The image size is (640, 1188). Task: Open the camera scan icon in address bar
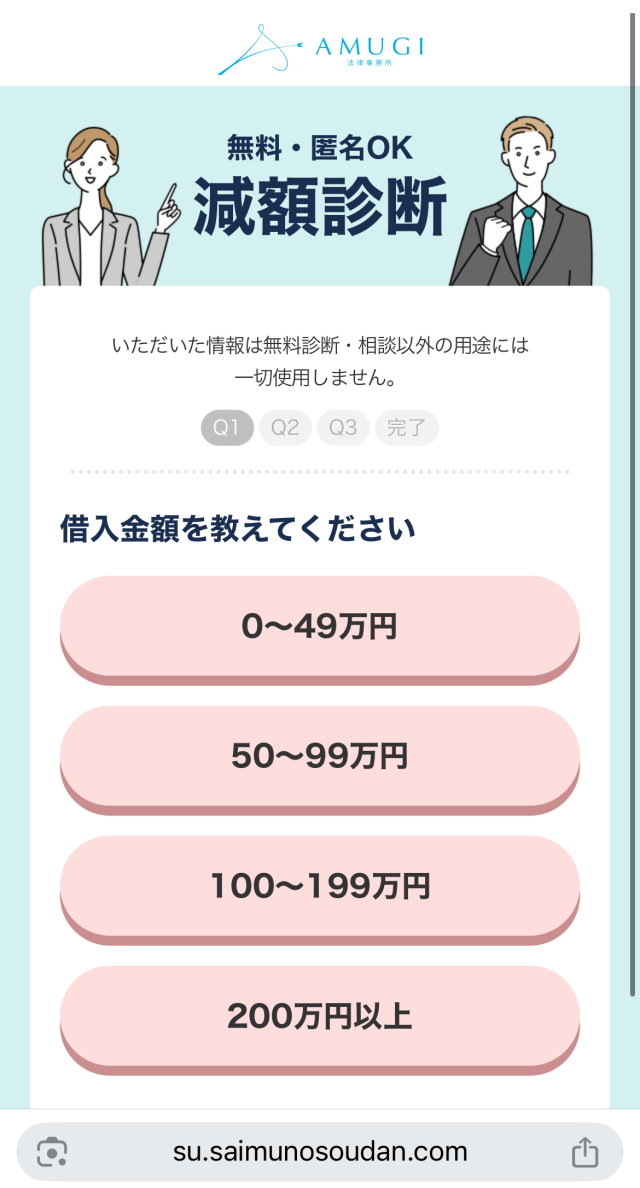pyautogui.click(x=52, y=1152)
